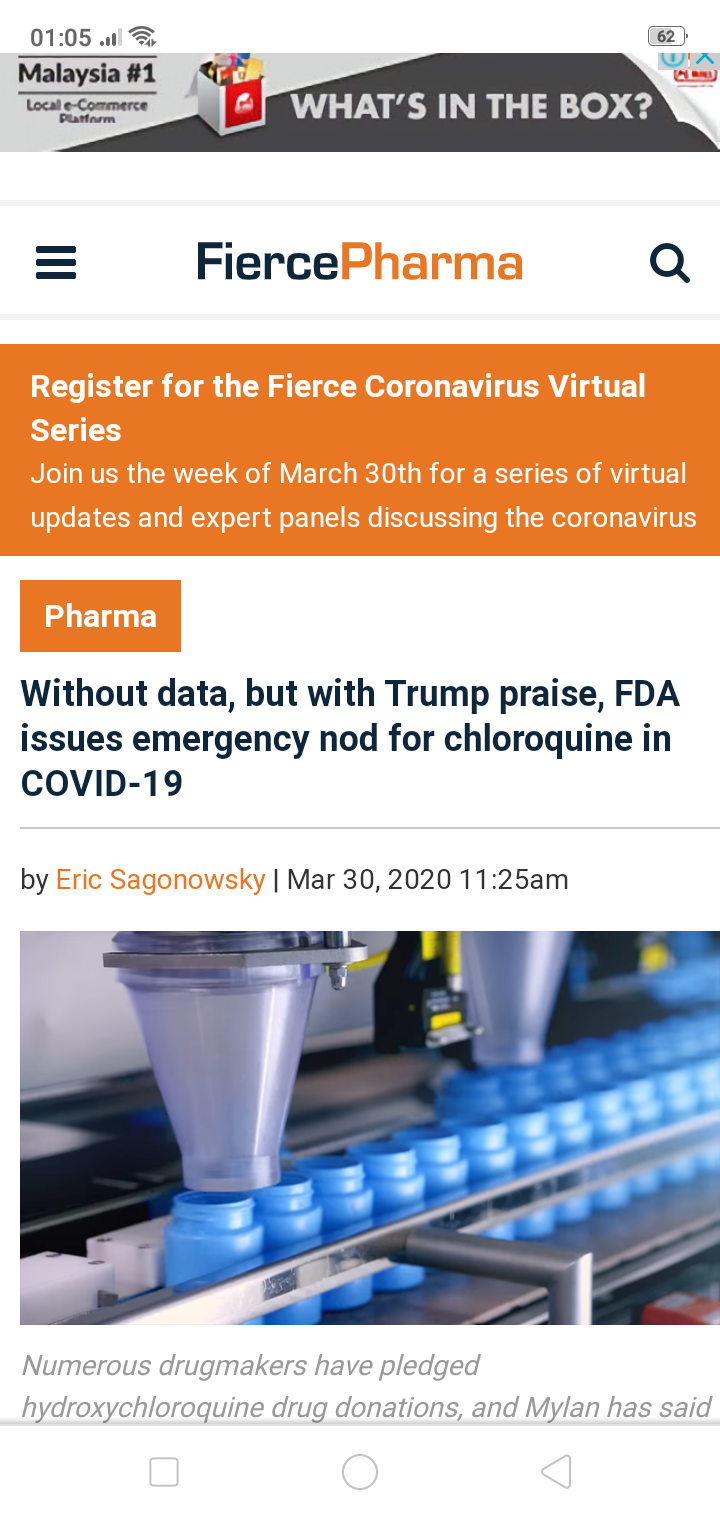View author Eric Sagonowsky's profile
This screenshot has height=1520, width=720.
coord(160,880)
